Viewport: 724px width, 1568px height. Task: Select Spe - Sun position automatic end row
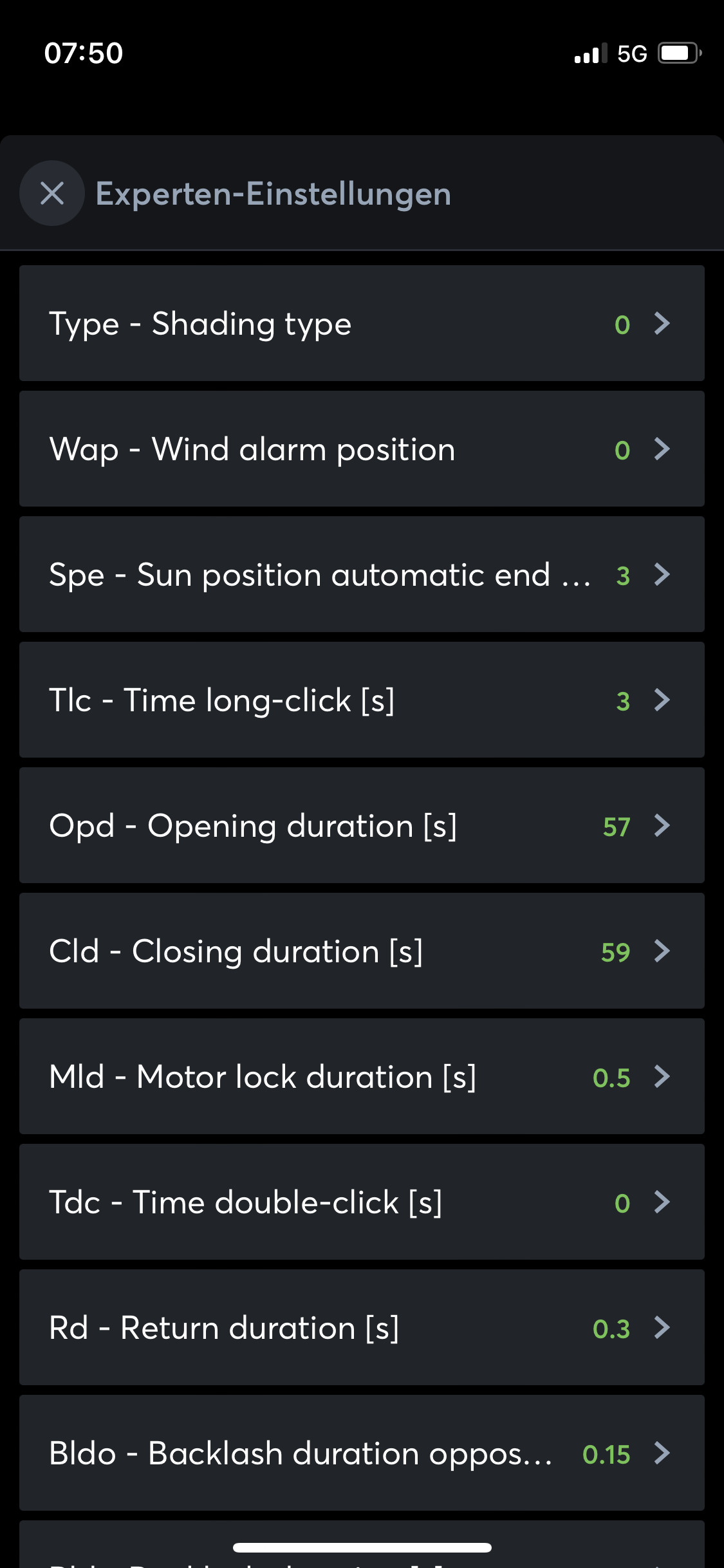[x=362, y=574]
